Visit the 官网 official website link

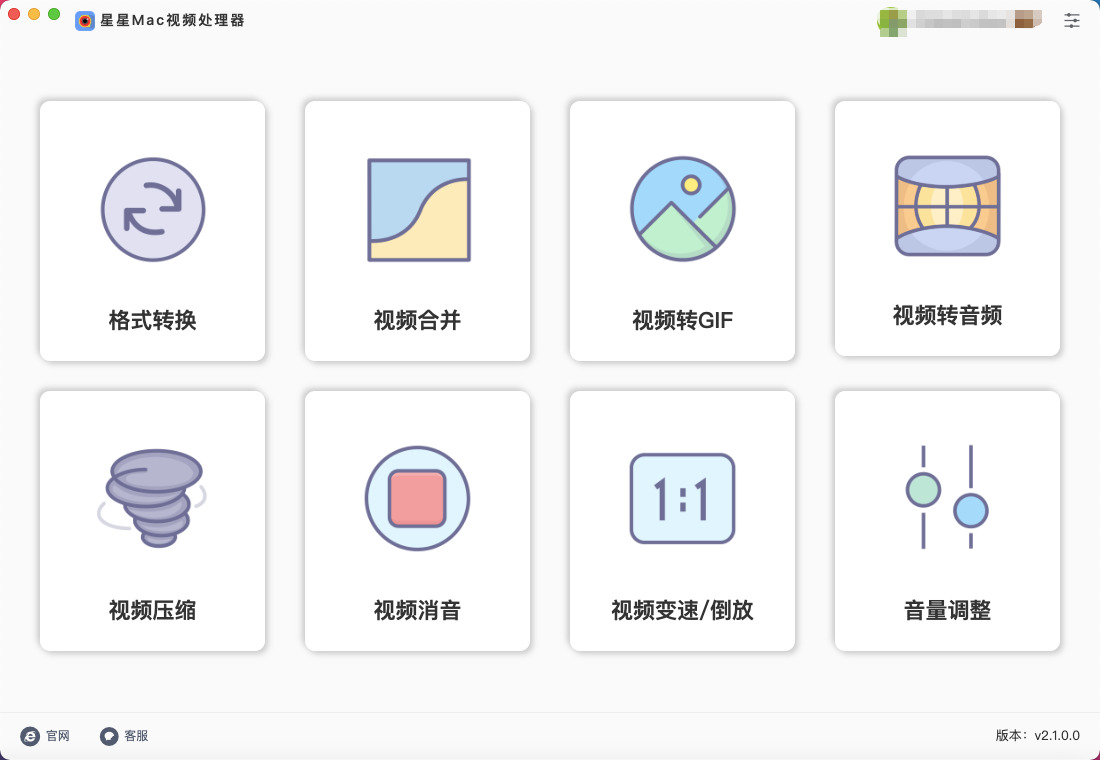pos(46,736)
